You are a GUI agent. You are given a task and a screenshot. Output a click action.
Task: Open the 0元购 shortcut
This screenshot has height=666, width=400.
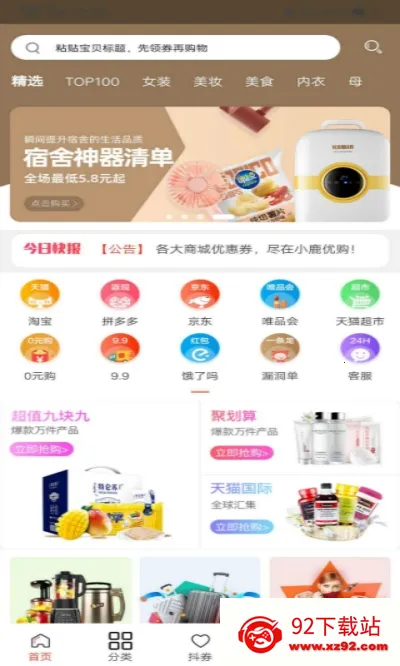40,357
